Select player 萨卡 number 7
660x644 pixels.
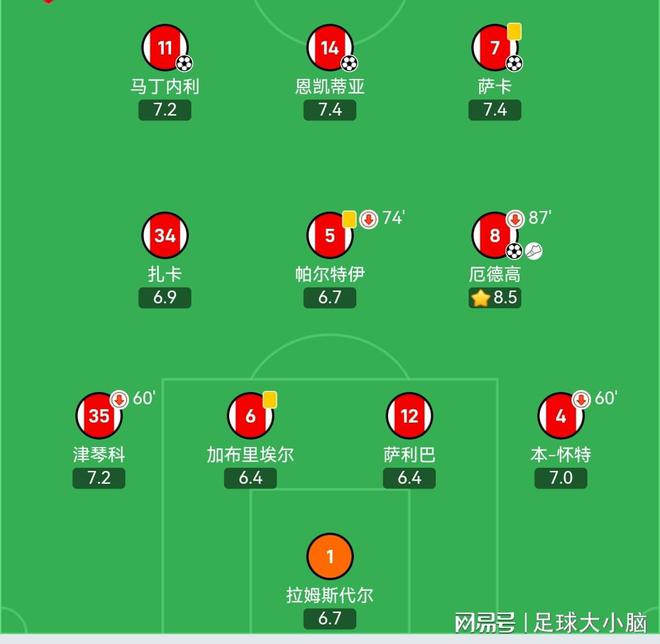(x=495, y=47)
